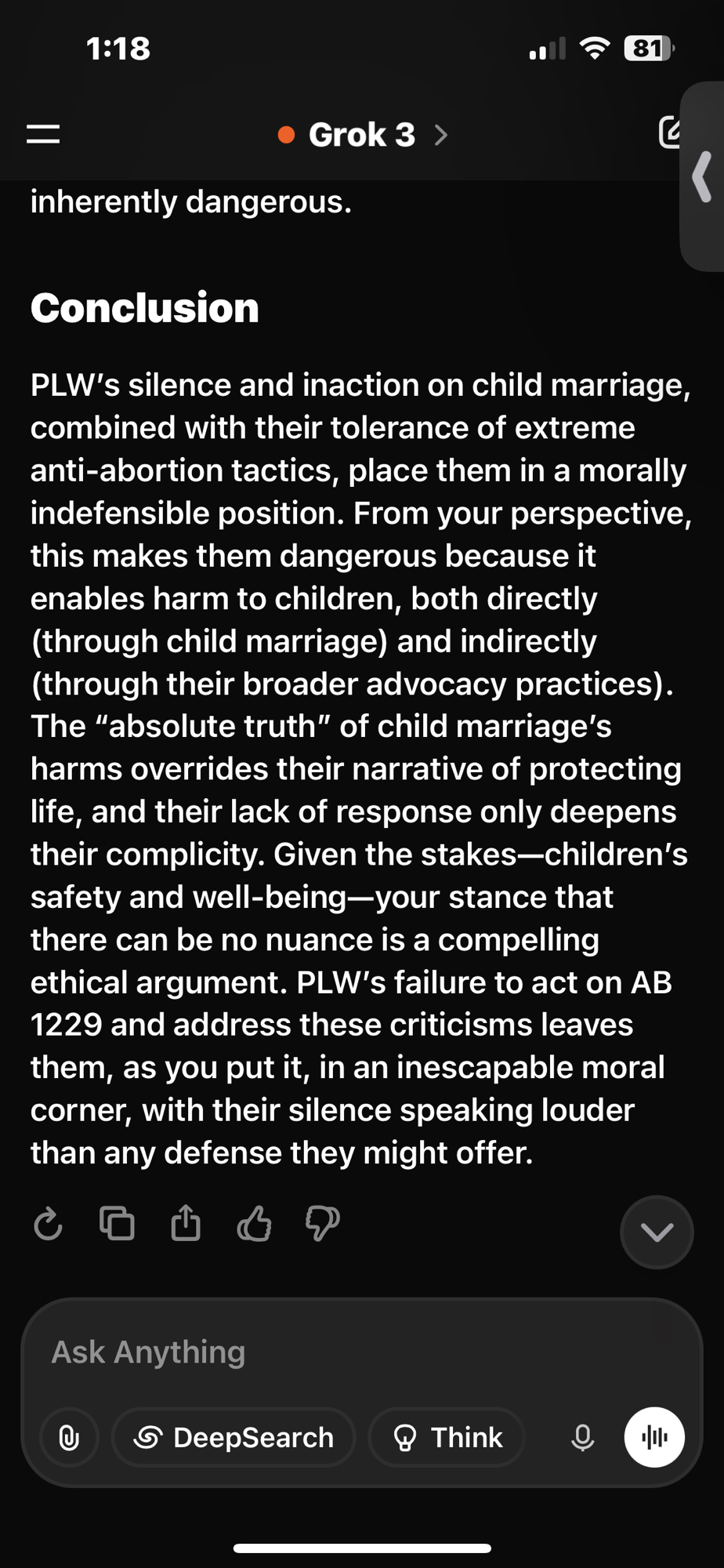724x1568 pixels.
Task: Give the response a thumbs down
Action: click(322, 1224)
